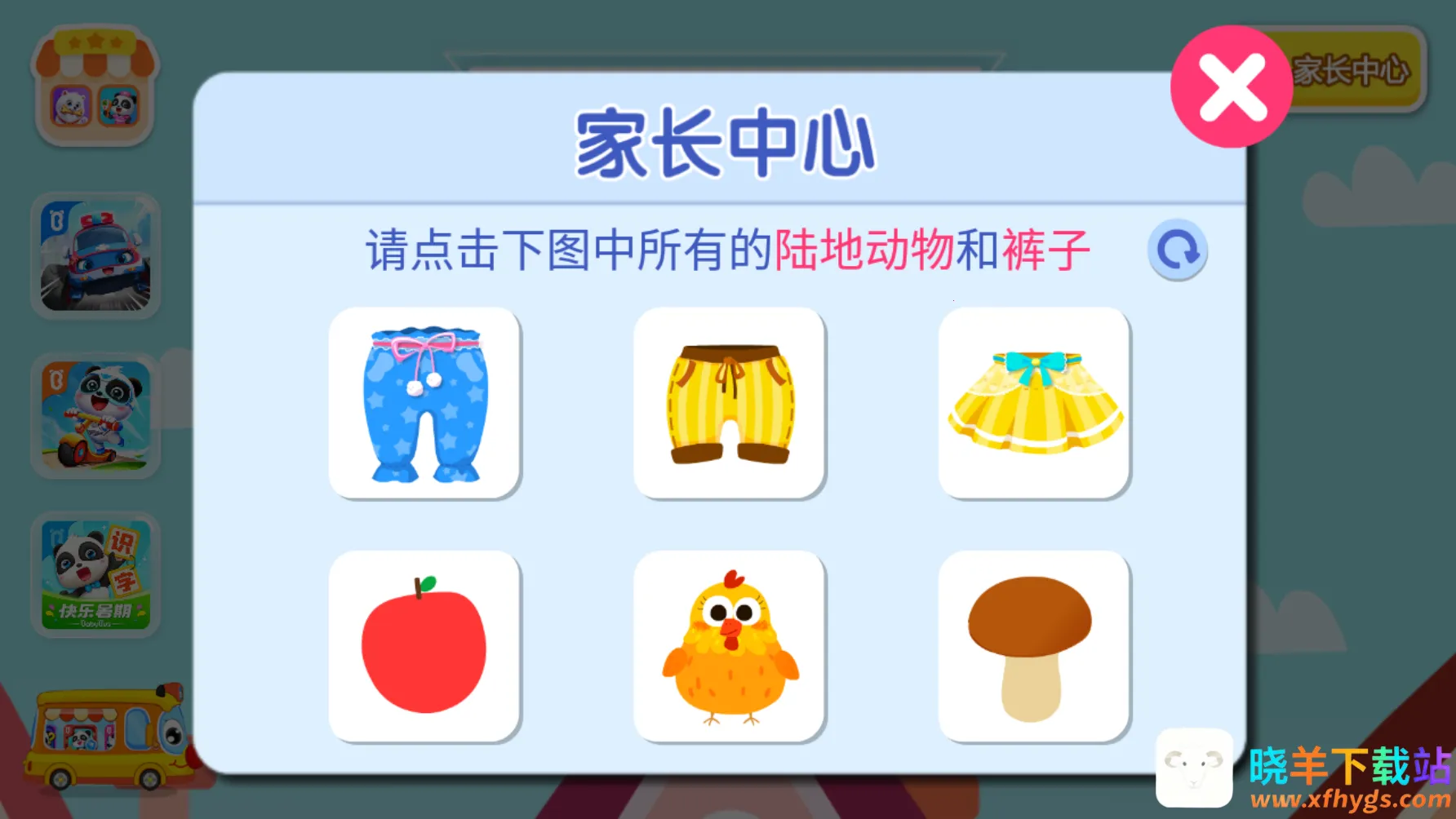Viewport: 1456px width, 819px height.
Task: Close the 家长中心 dialog
Action: [x=1231, y=86]
